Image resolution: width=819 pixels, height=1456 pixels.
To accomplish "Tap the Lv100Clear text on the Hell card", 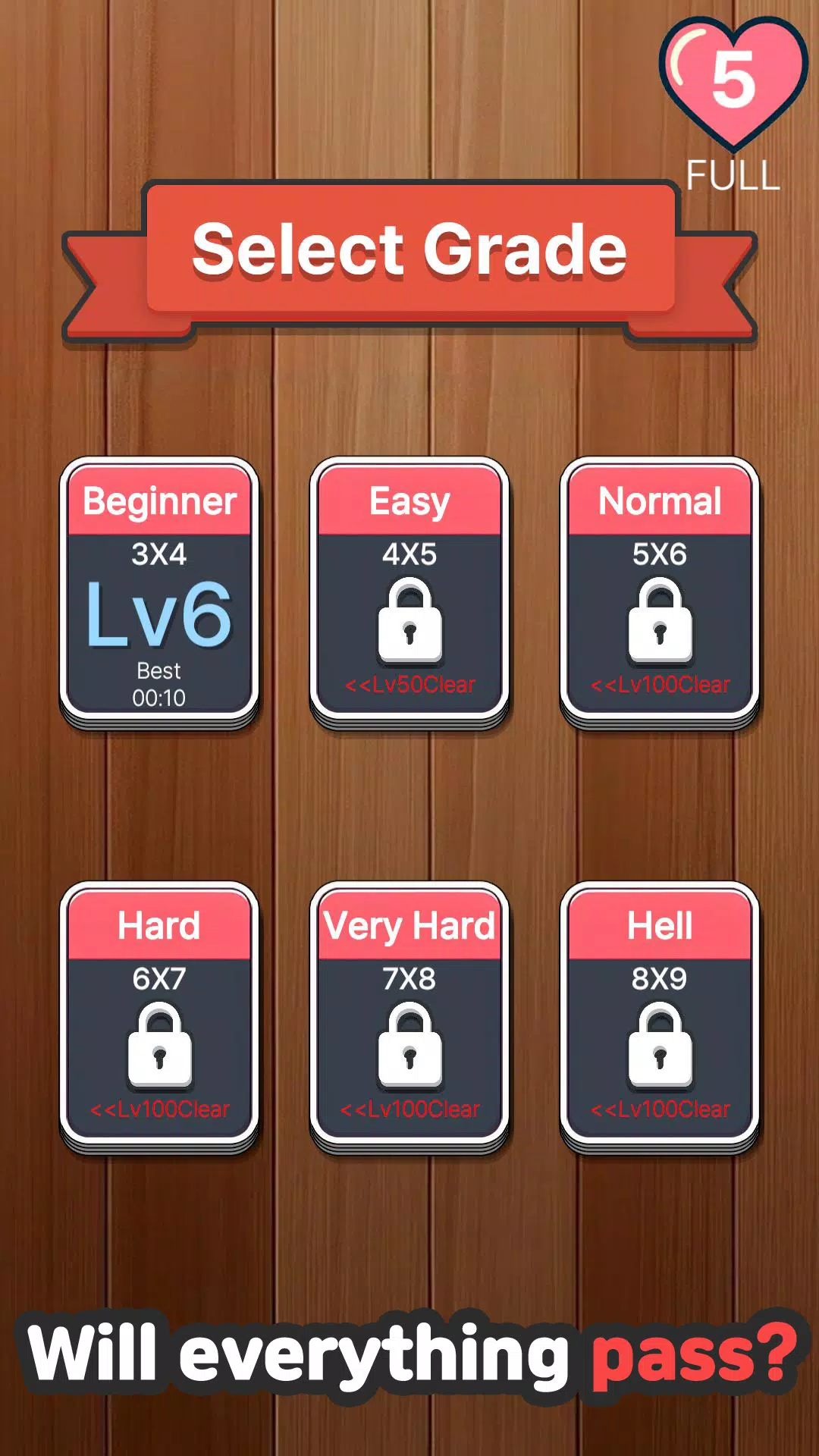I will (x=660, y=1109).
